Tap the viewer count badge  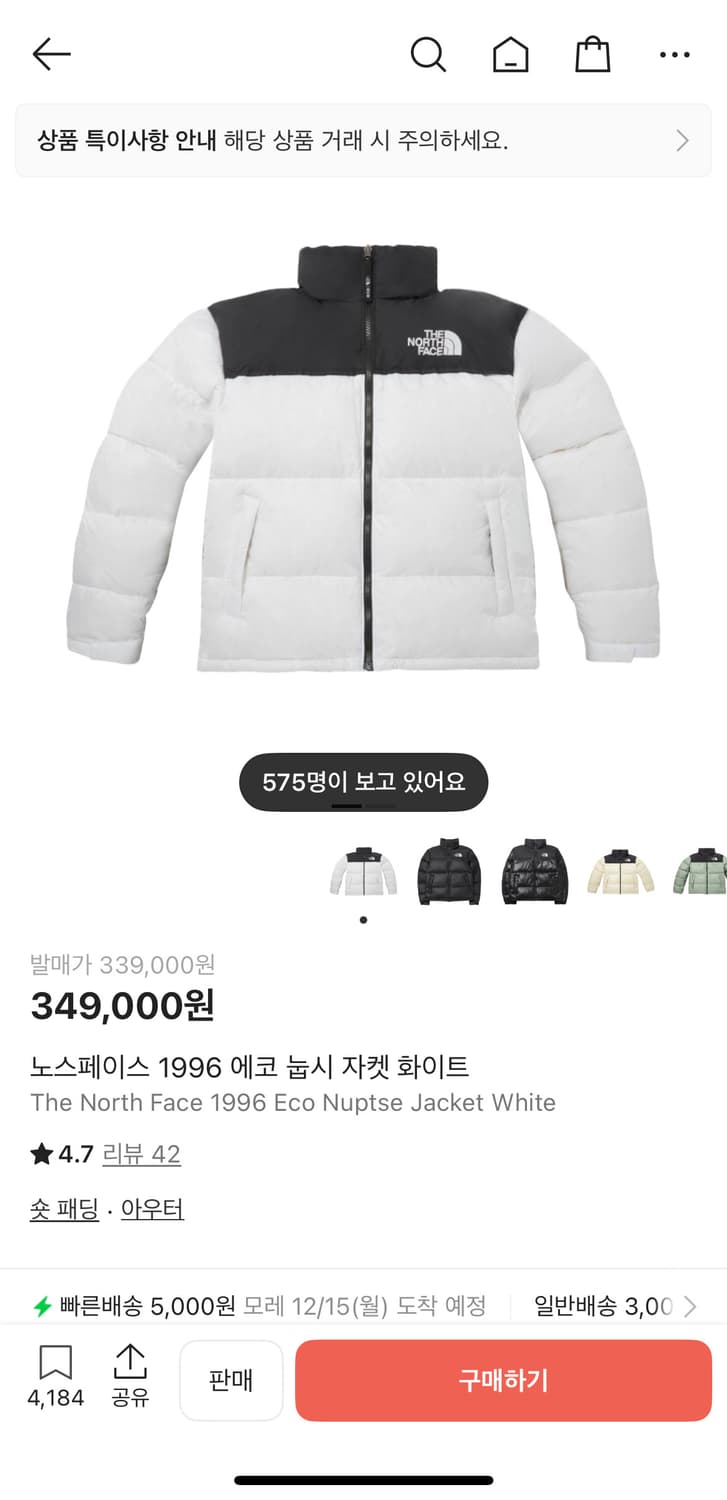click(x=363, y=781)
